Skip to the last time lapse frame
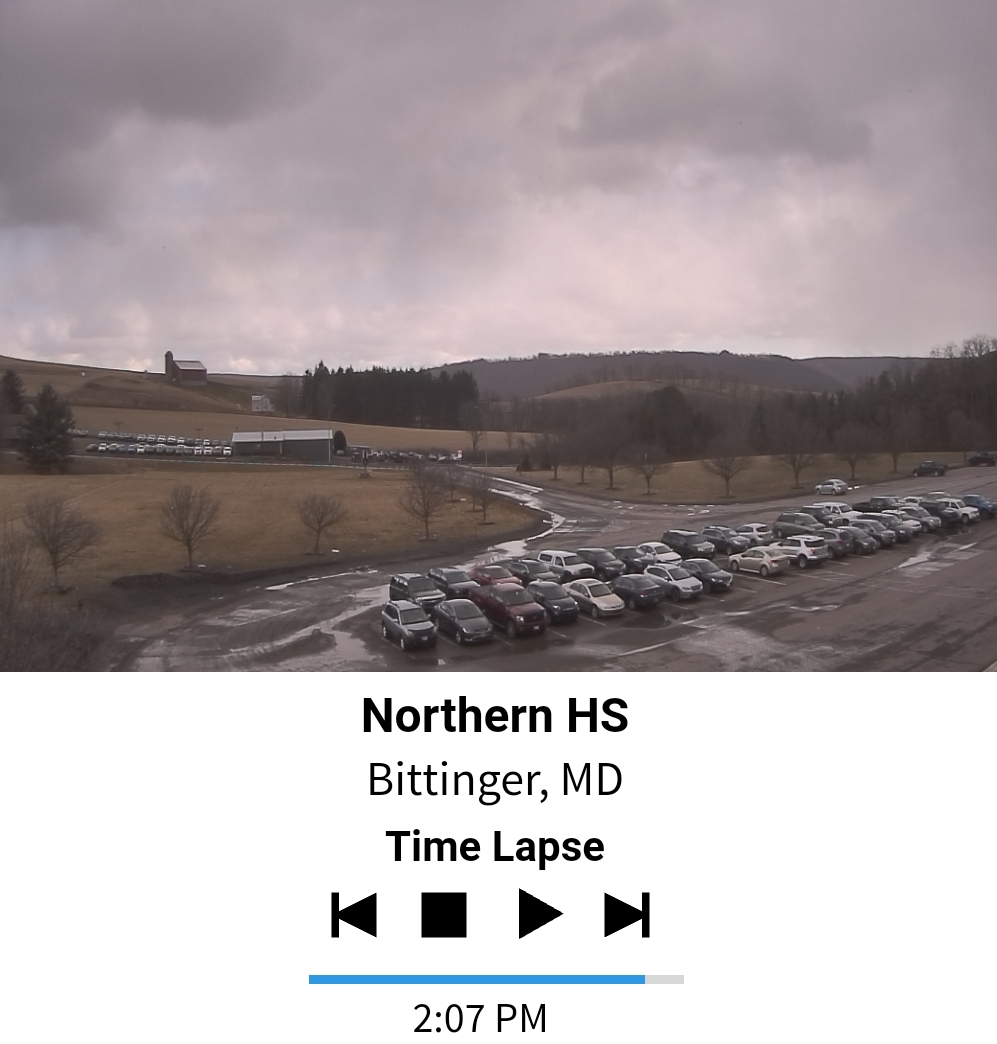The height and width of the screenshot is (1044, 997). point(627,915)
